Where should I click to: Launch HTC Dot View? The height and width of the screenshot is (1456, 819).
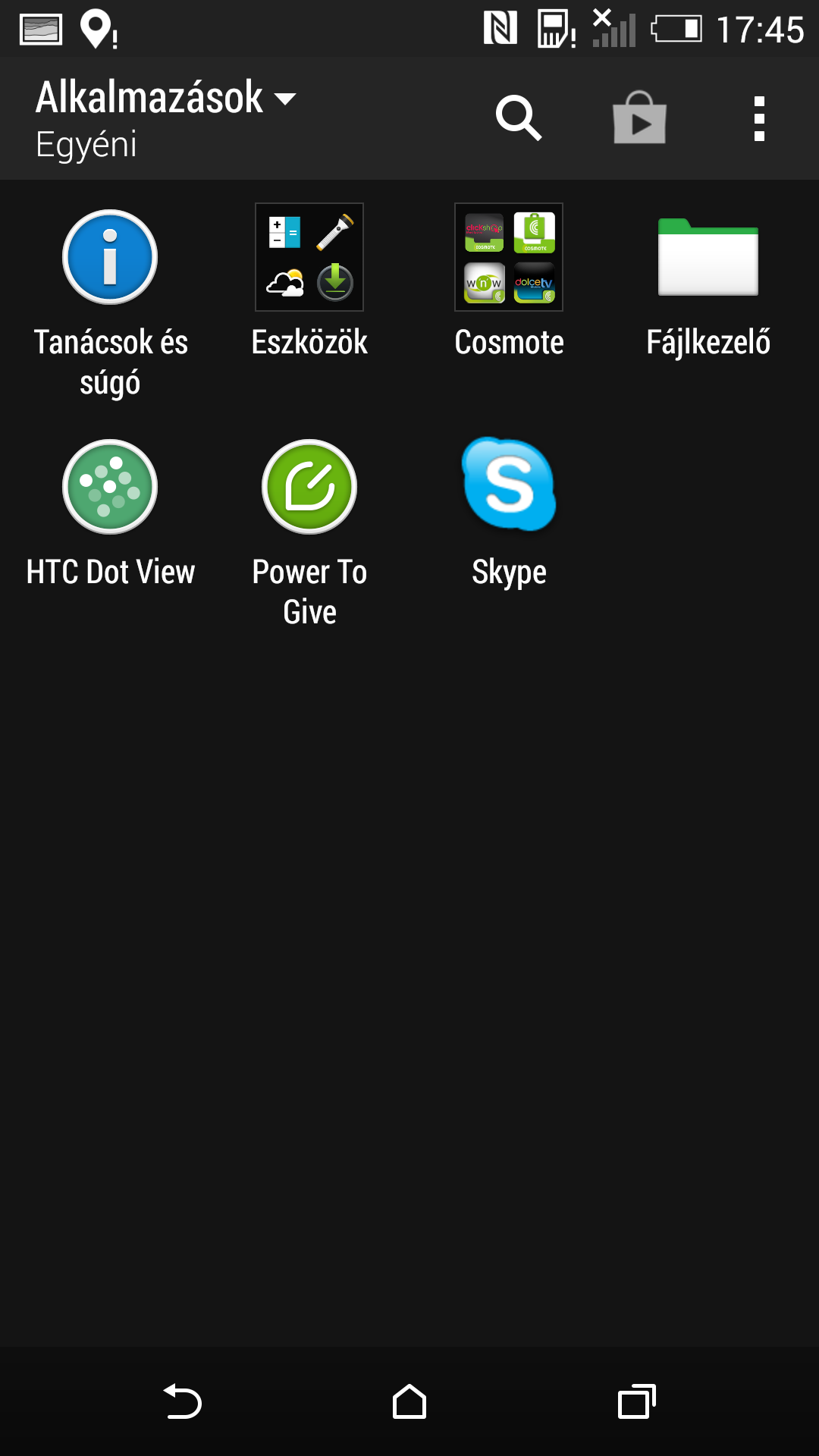pos(110,488)
